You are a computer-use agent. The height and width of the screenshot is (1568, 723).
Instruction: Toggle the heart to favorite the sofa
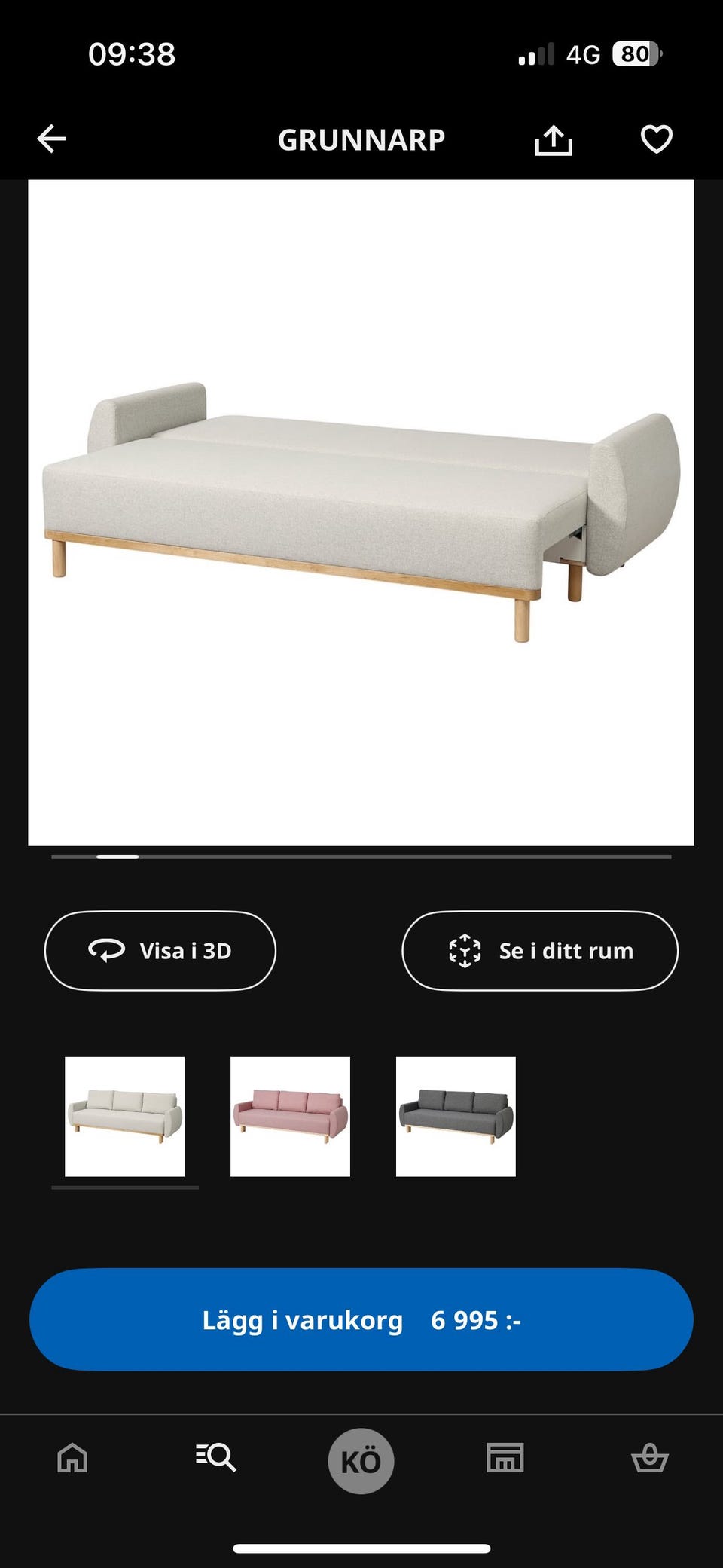click(654, 138)
